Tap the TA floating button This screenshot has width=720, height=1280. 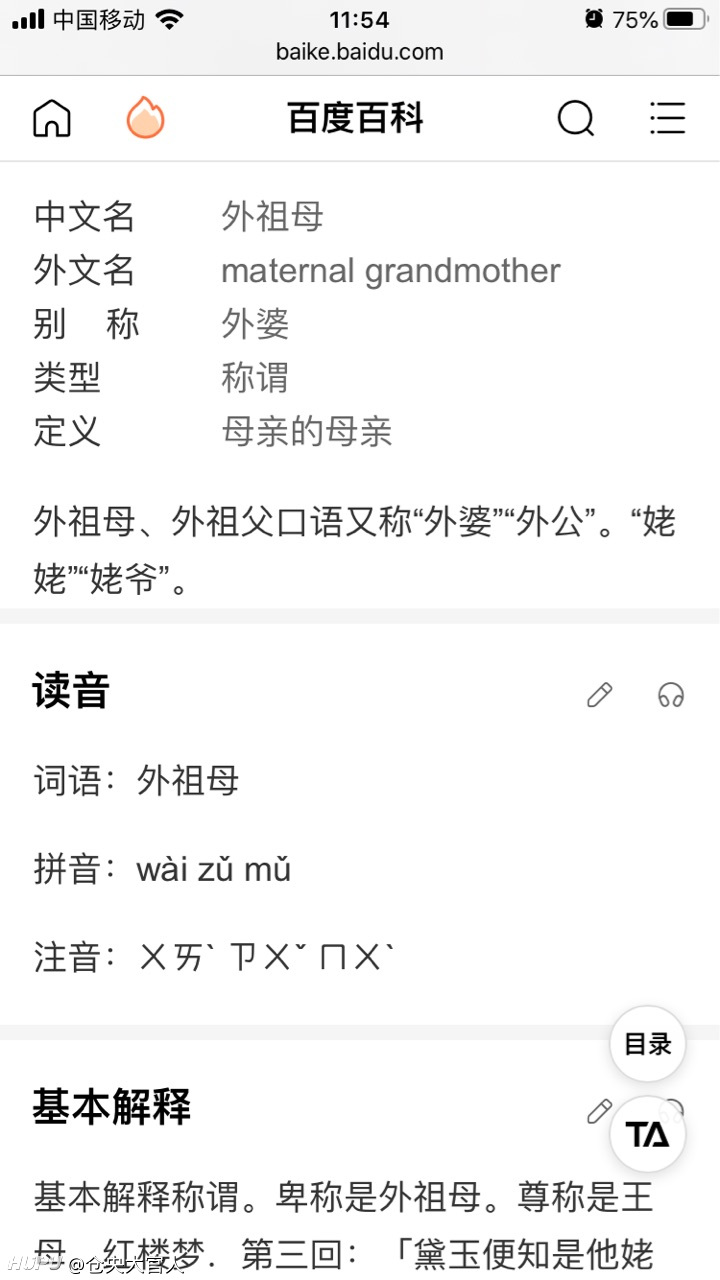coord(648,1134)
